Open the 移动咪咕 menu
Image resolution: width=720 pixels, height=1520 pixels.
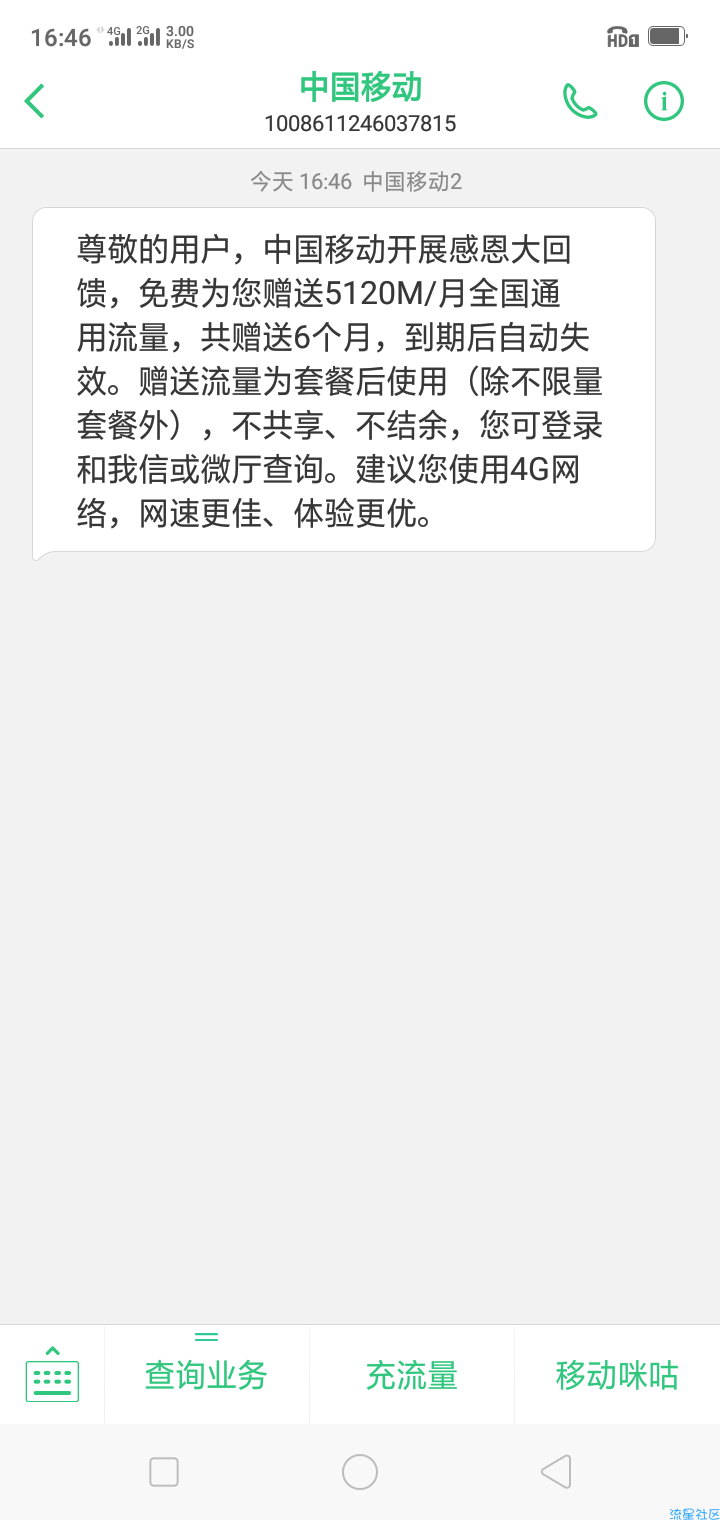(x=616, y=1375)
